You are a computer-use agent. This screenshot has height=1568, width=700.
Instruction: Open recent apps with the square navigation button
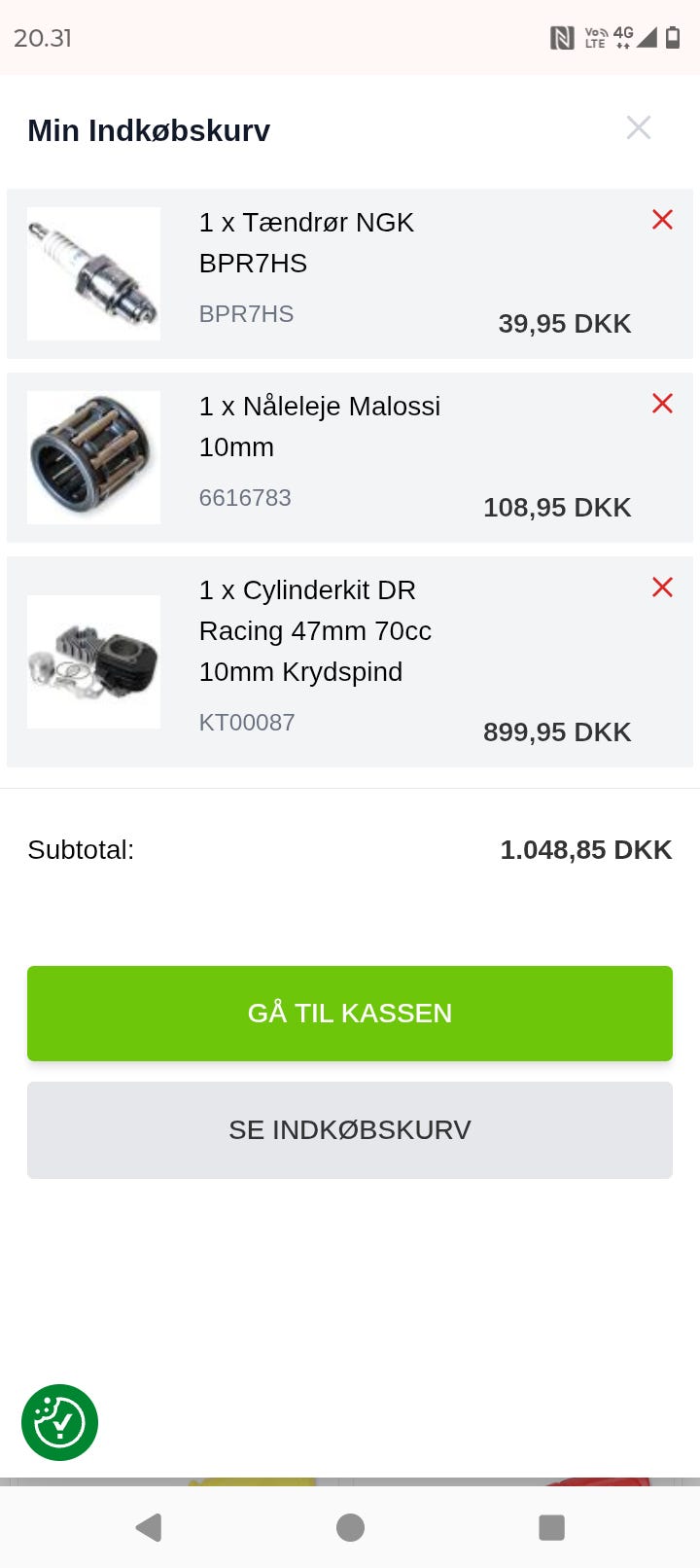pyautogui.click(x=551, y=1527)
